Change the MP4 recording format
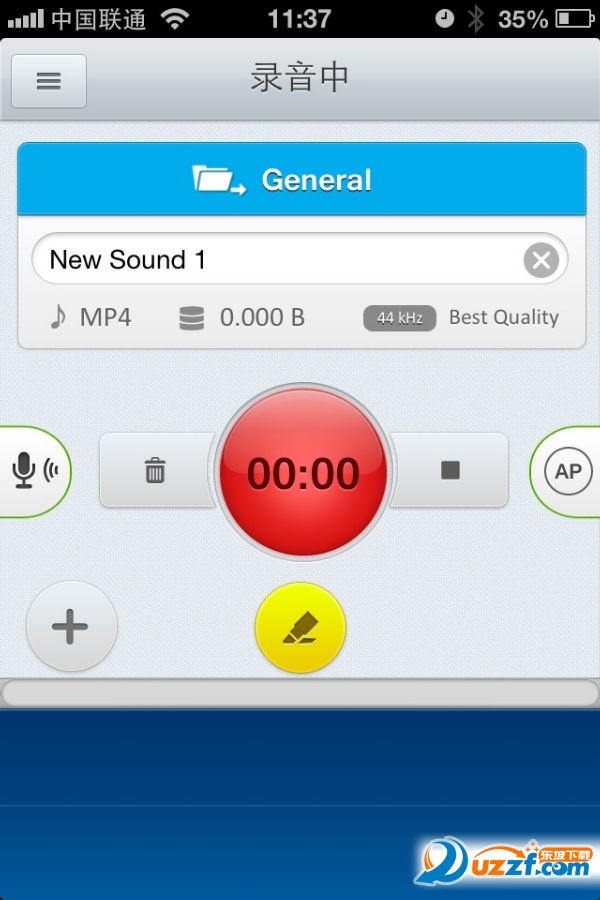Viewport: 600px width, 900px height. click(x=92, y=318)
